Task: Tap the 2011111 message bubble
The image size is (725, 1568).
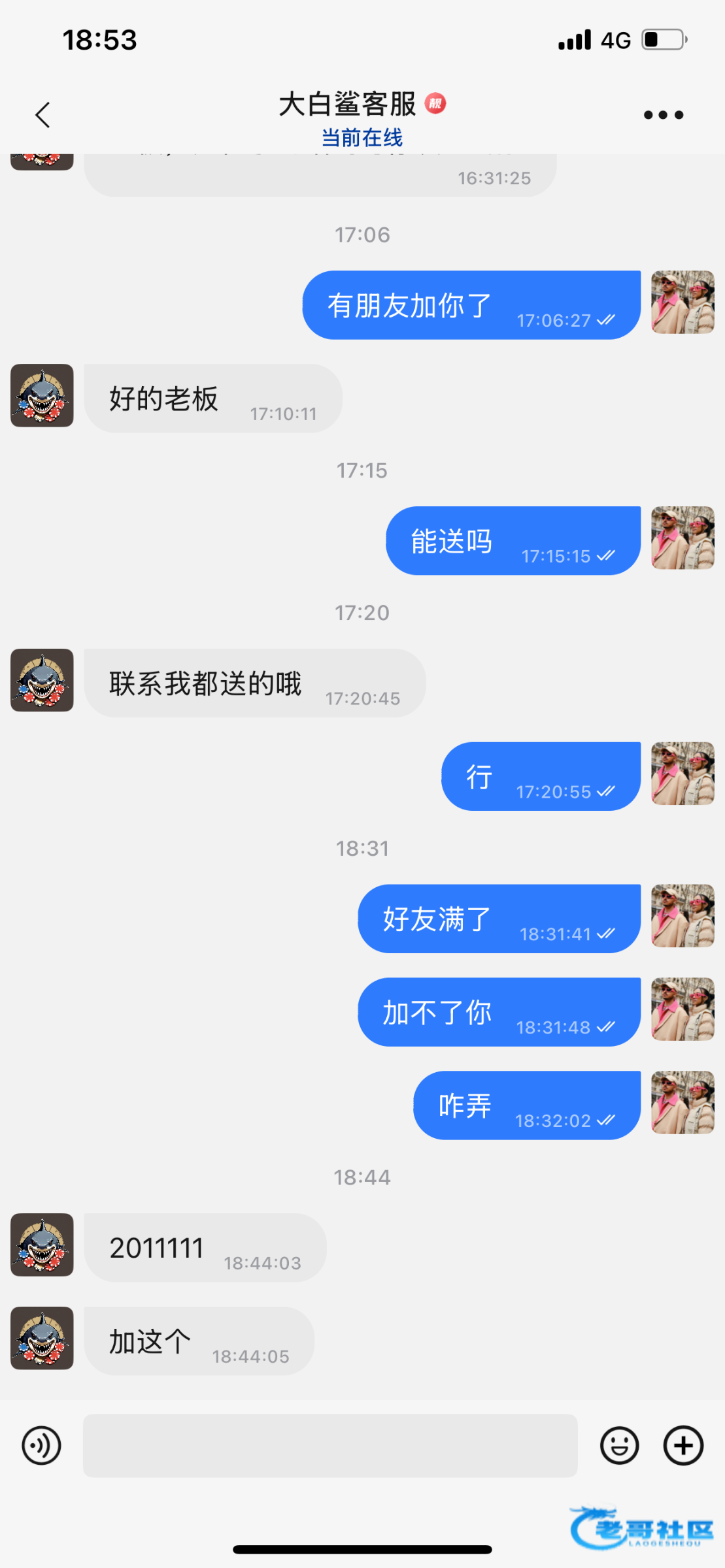Action: coord(205,1248)
